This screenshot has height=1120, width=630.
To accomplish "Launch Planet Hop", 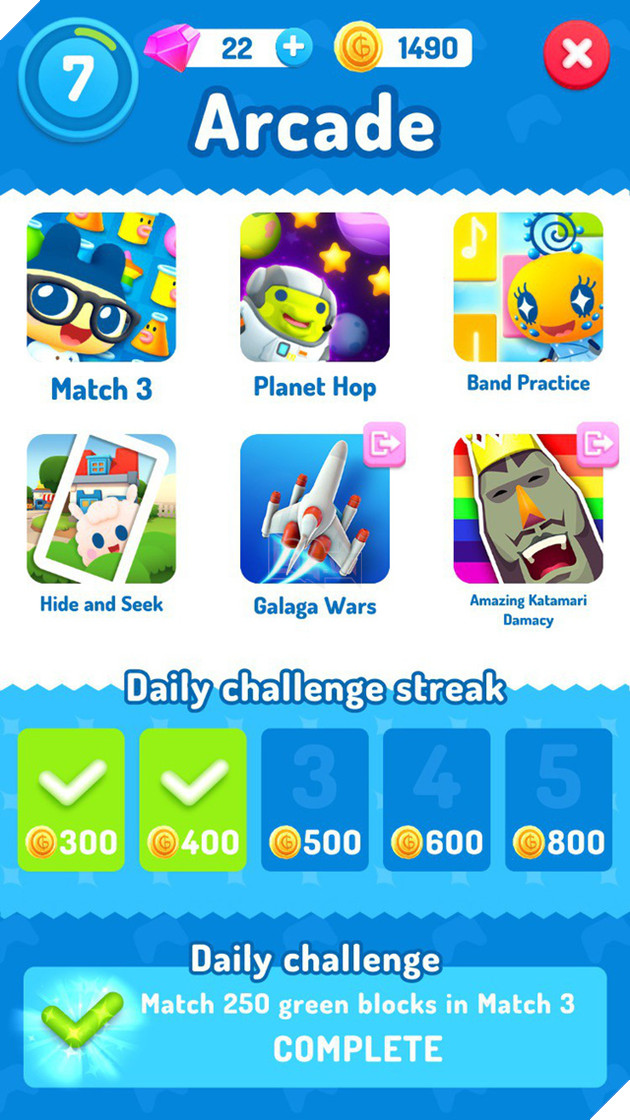I will pos(314,288).
